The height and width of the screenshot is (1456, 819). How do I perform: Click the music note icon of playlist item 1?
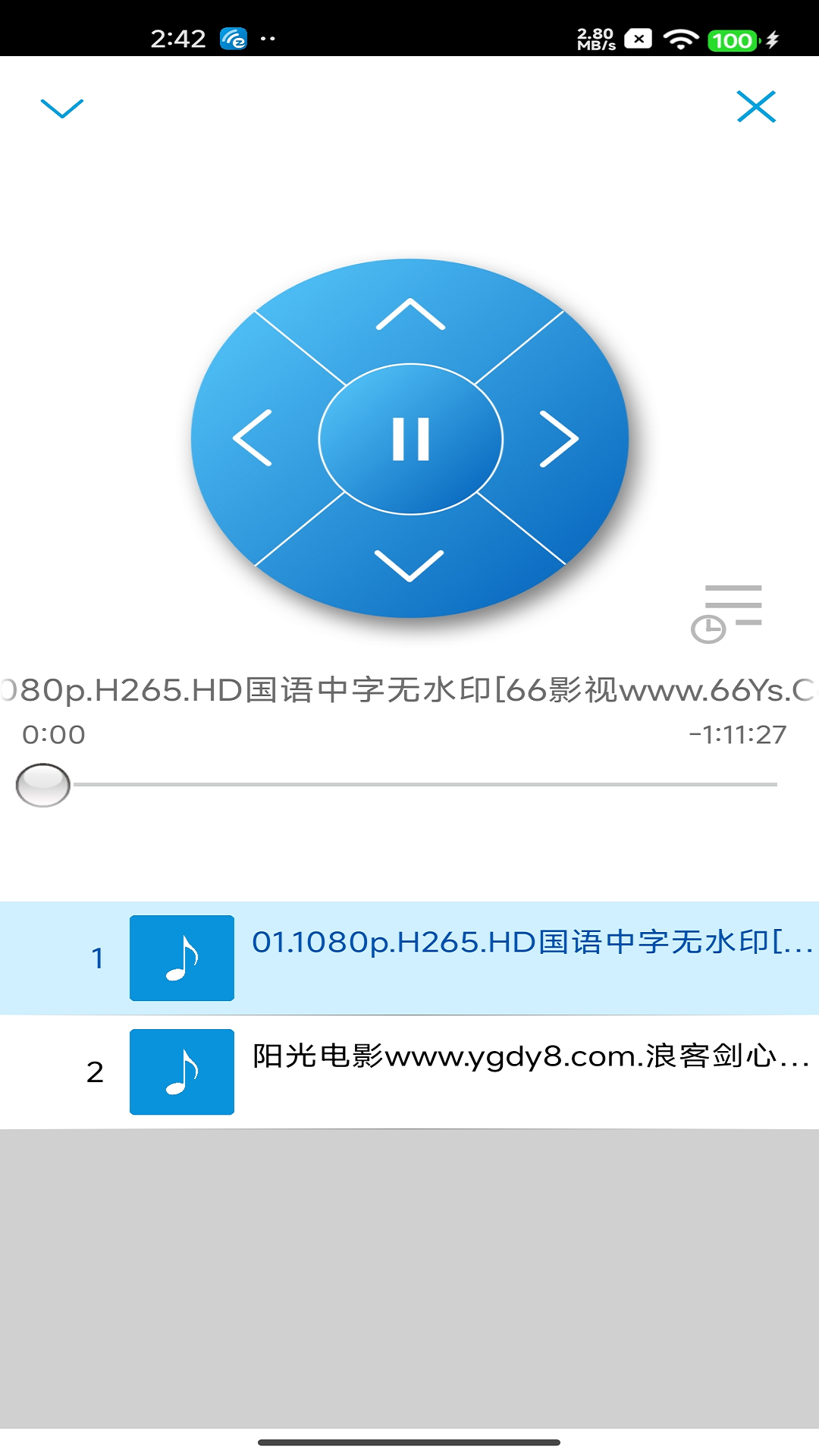click(182, 958)
